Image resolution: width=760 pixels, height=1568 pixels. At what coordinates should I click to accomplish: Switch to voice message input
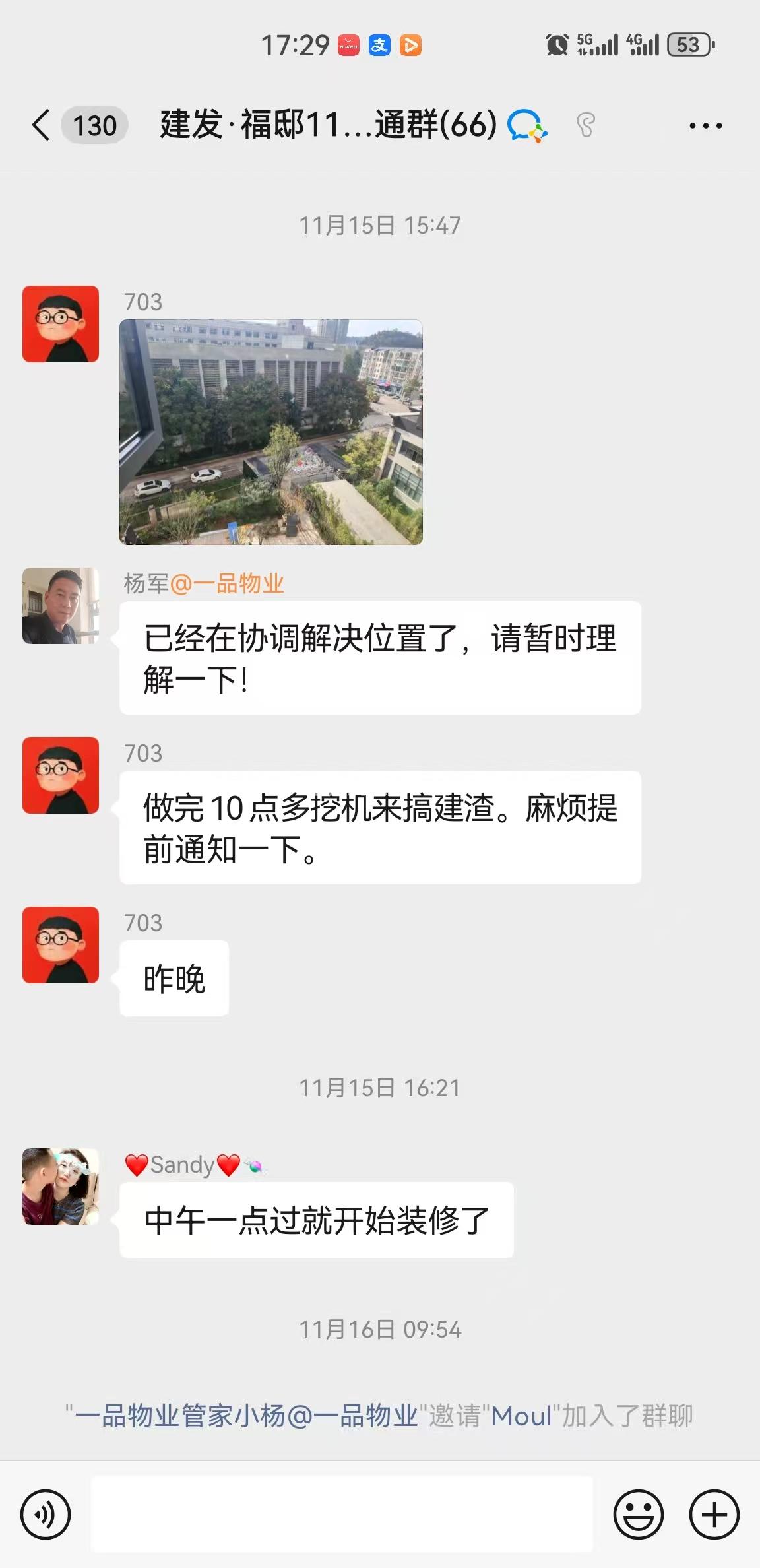tap(46, 1514)
